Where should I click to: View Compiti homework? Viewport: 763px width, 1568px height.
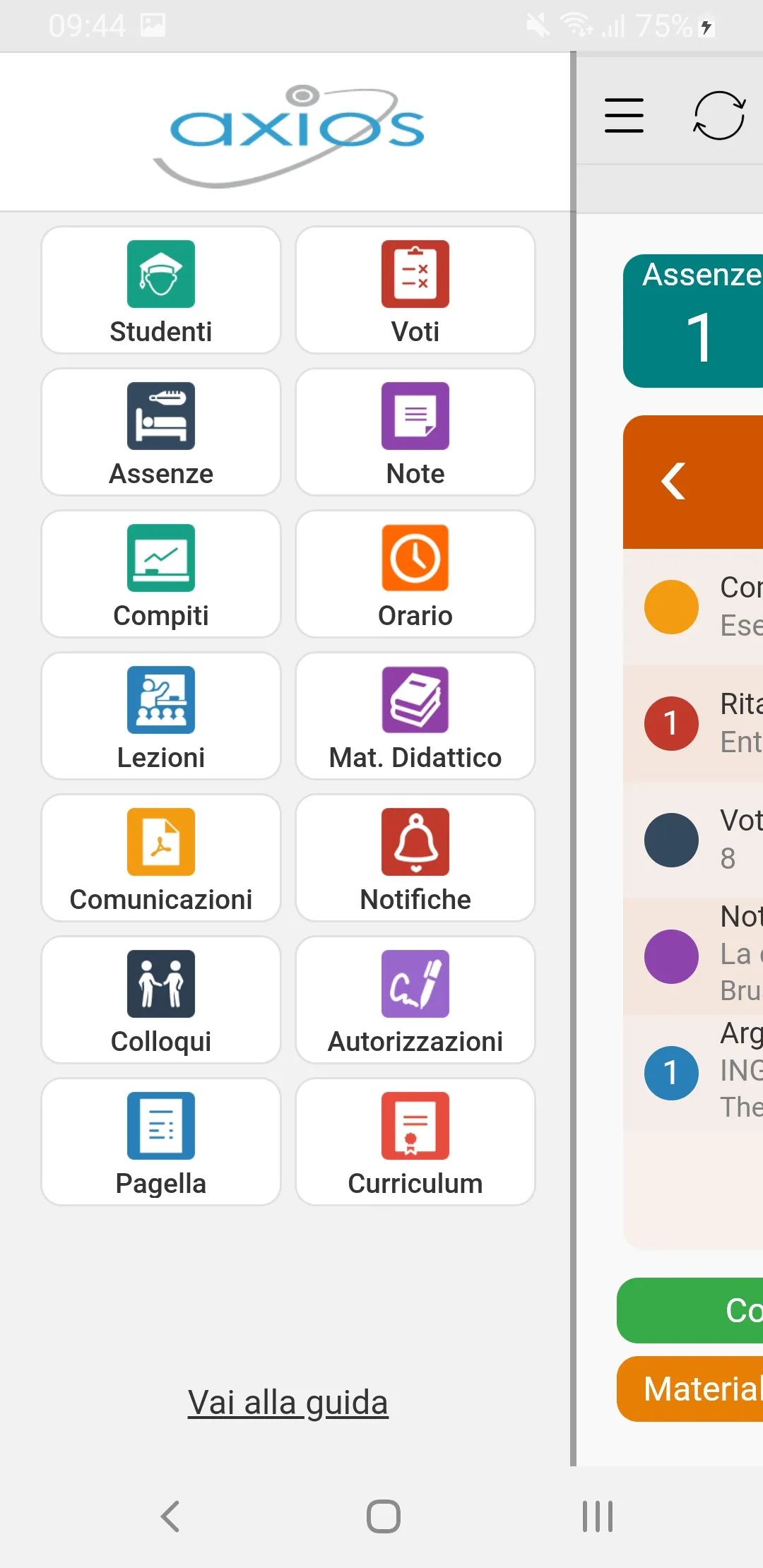(x=161, y=574)
